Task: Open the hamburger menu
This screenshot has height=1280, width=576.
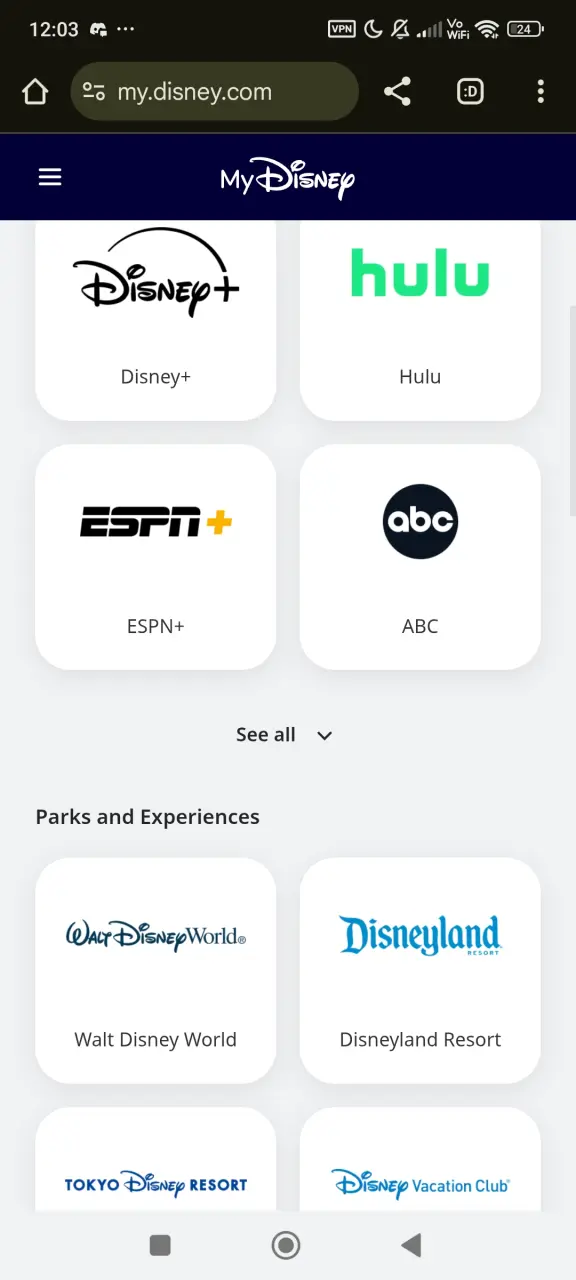Action: (x=50, y=177)
